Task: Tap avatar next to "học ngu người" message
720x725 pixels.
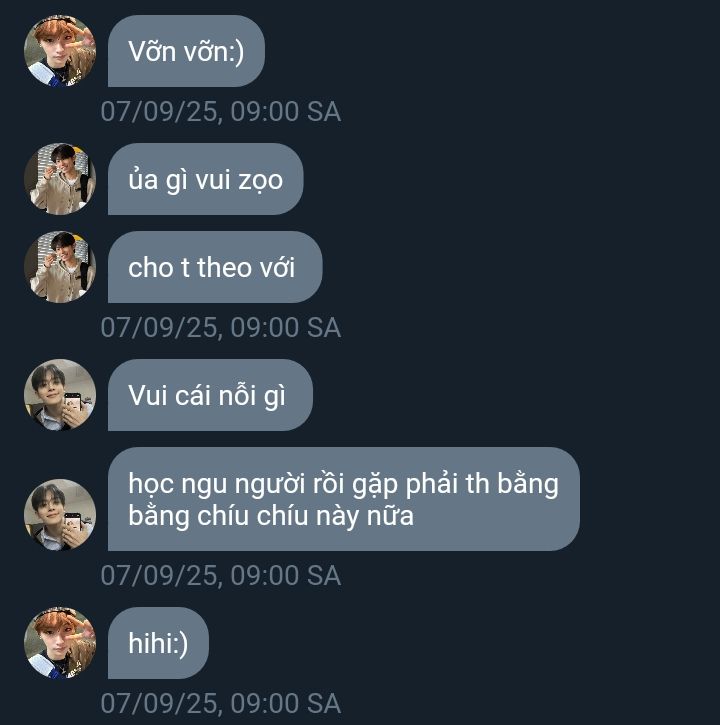Action: [60, 515]
